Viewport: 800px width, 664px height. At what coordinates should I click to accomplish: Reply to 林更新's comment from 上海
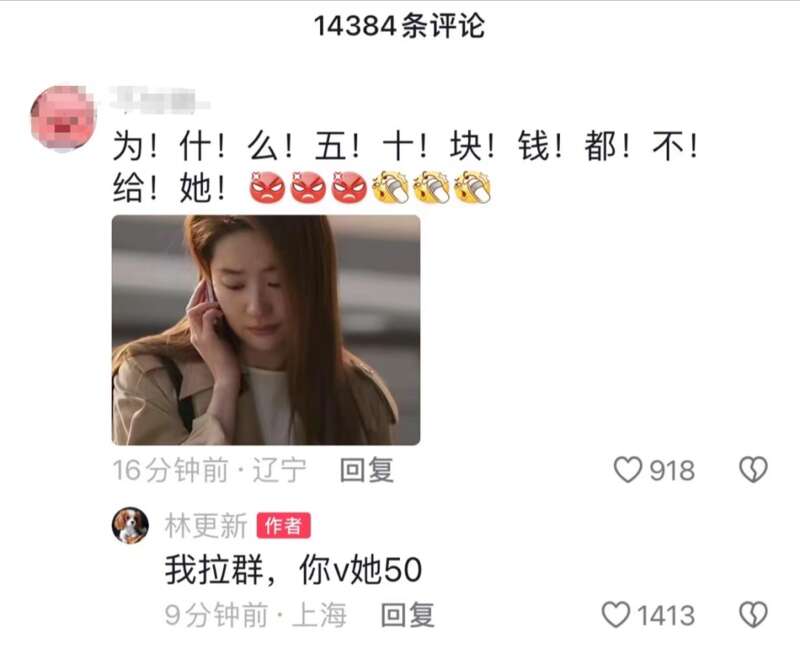(x=407, y=615)
